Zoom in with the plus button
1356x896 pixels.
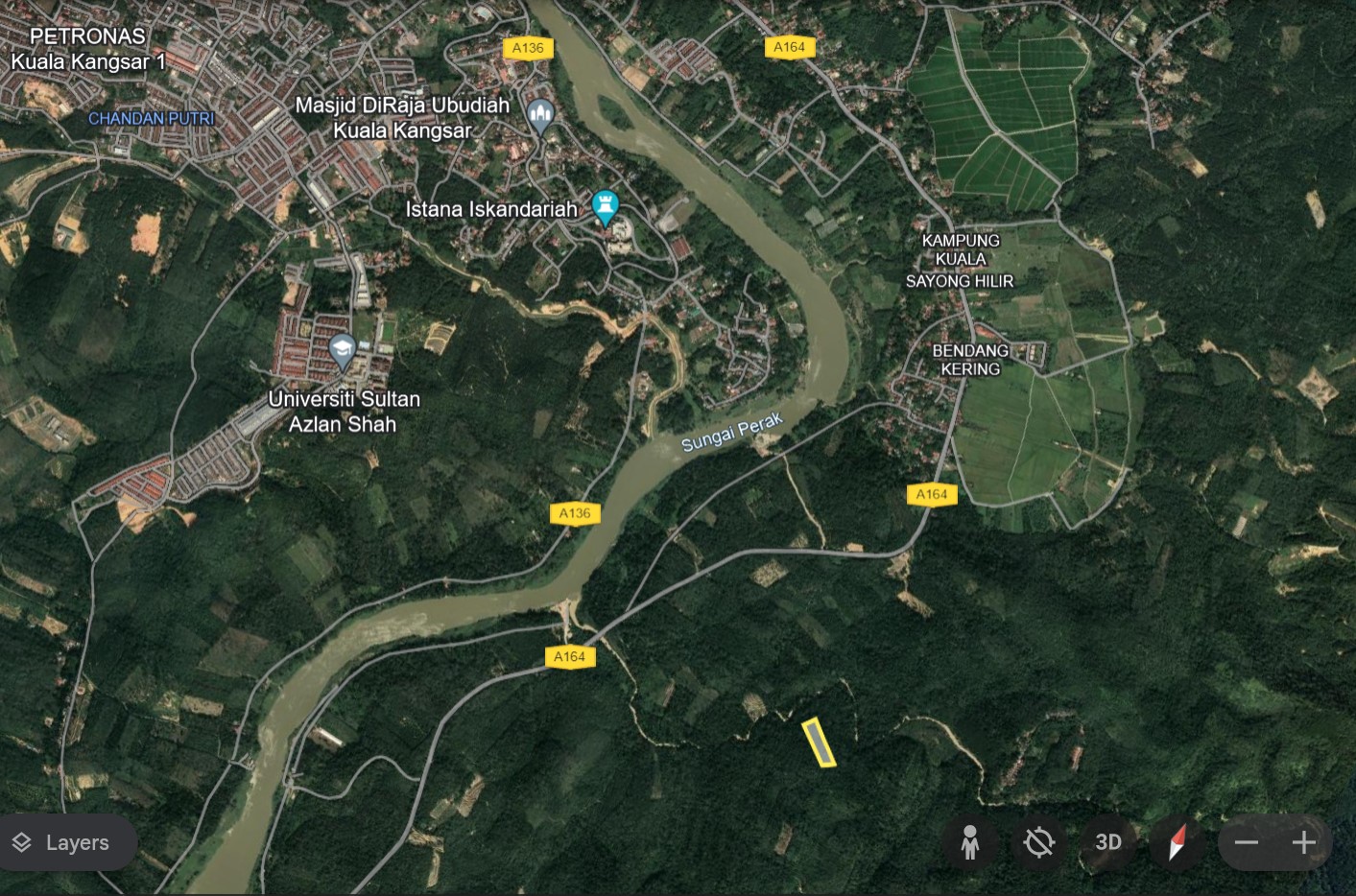click(x=1303, y=842)
